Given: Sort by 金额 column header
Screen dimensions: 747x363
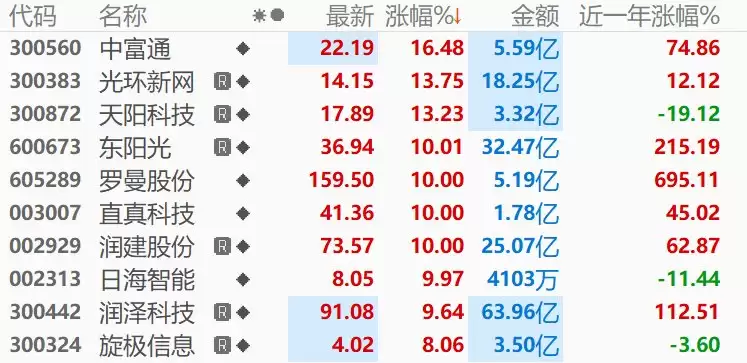Looking at the screenshot, I should point(535,17).
